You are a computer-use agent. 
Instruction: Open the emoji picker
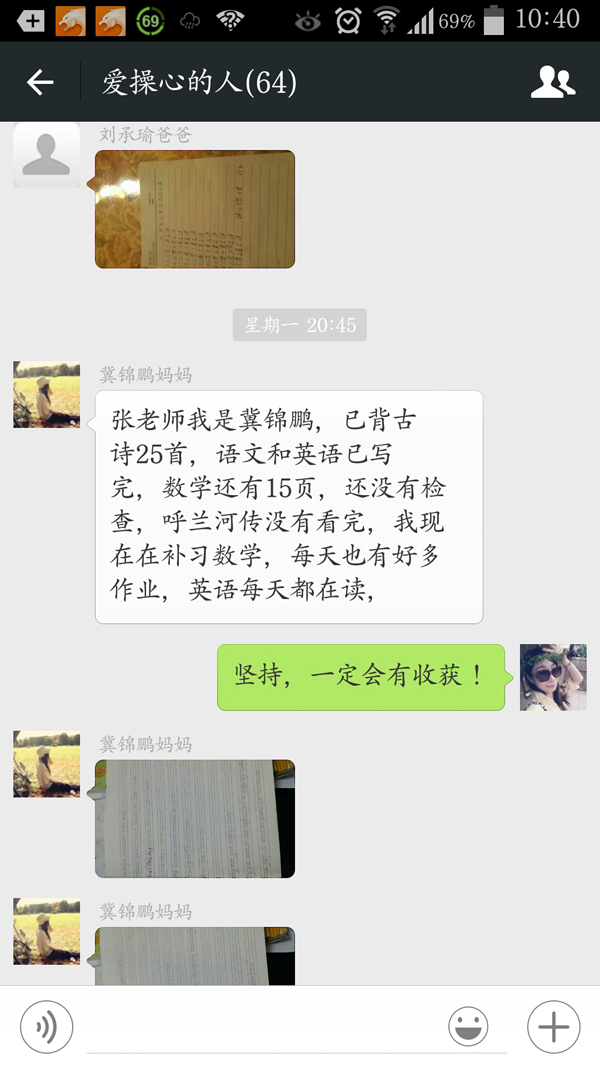tap(468, 1027)
